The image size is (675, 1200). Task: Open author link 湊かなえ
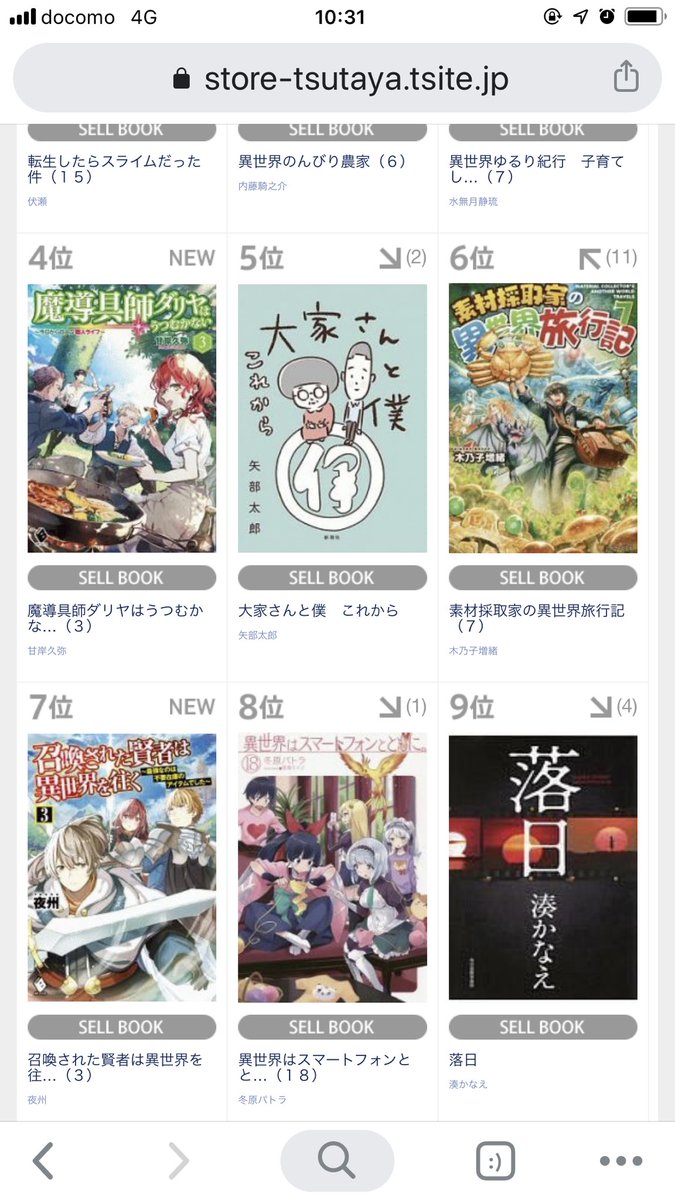click(x=469, y=1084)
